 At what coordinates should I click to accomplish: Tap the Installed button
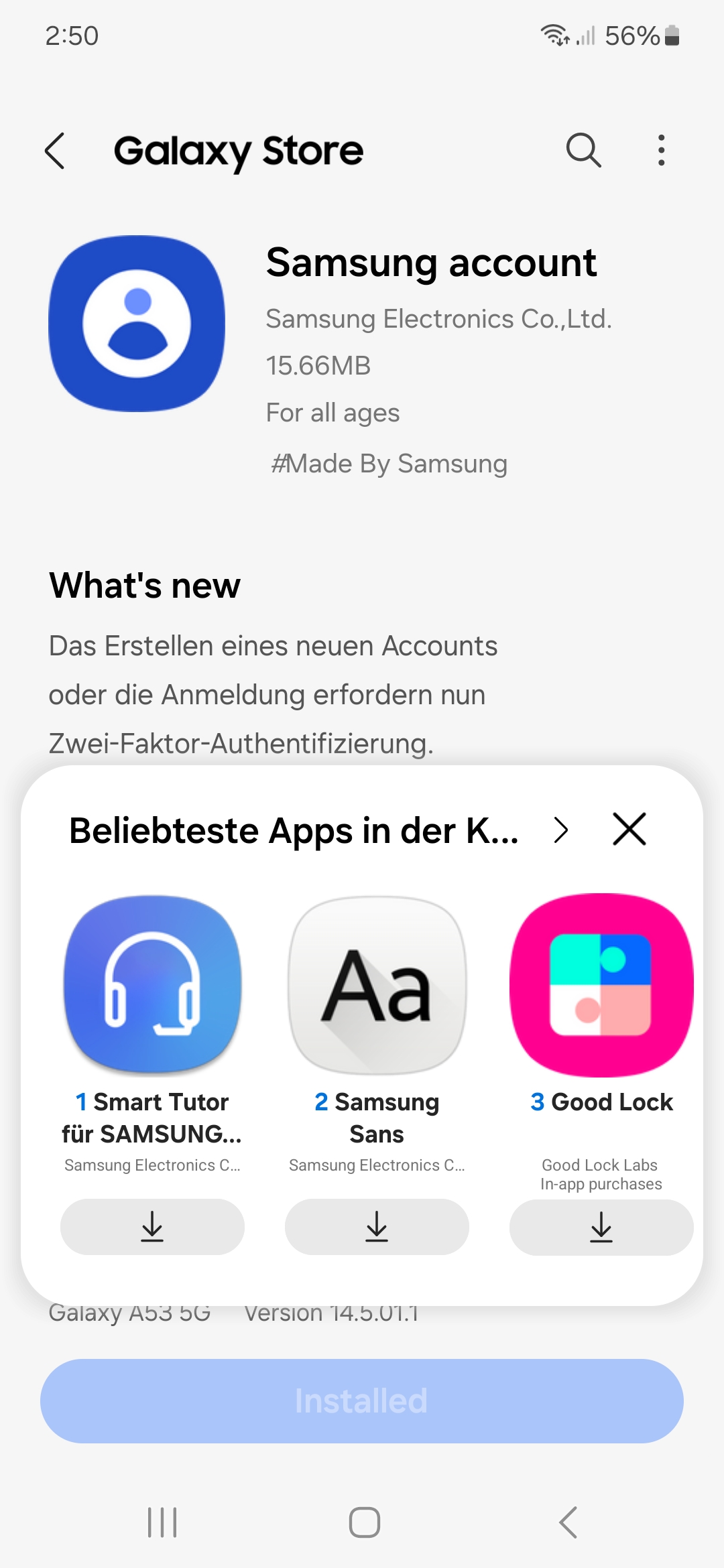pyautogui.click(x=362, y=1400)
